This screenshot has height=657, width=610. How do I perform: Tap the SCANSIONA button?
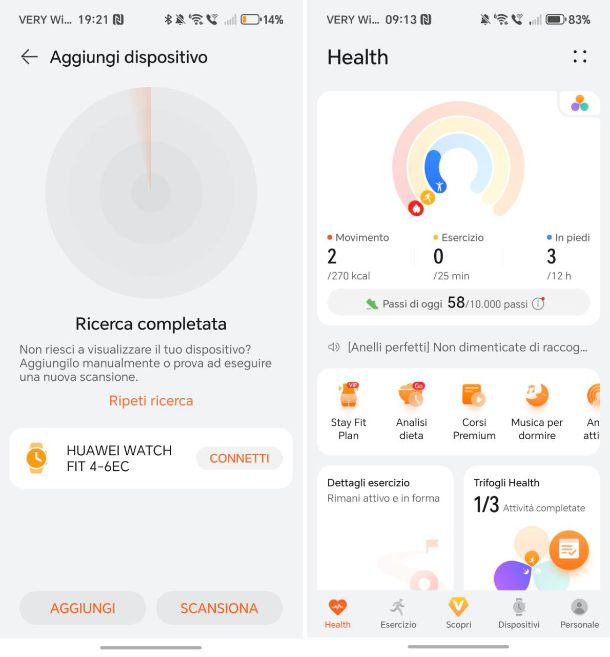[219, 608]
